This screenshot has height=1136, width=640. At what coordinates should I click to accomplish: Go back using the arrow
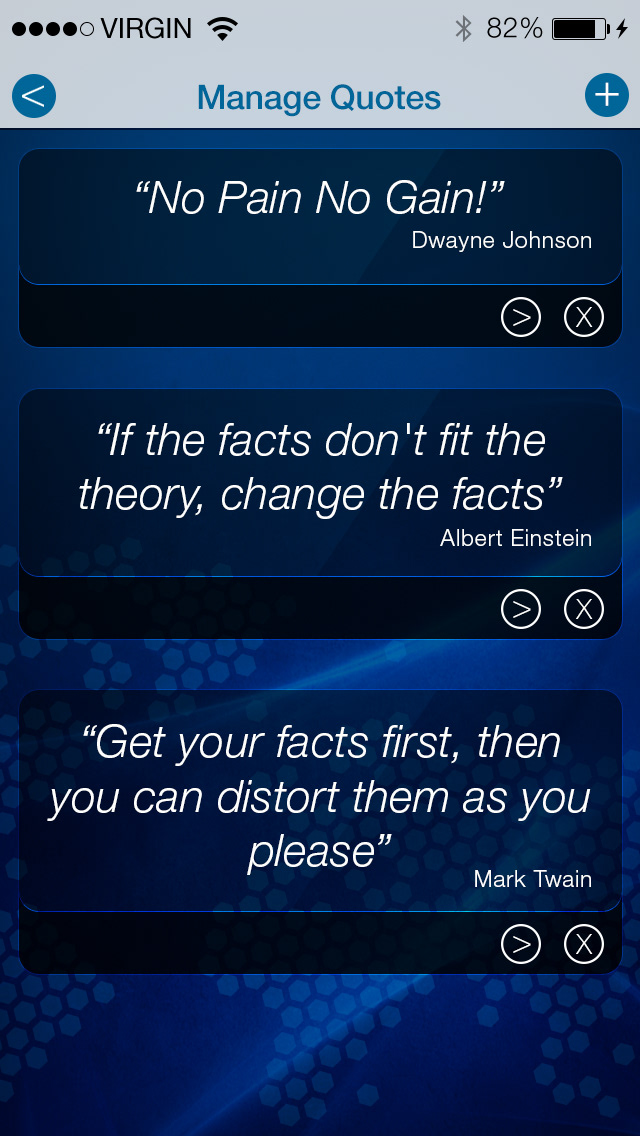34,96
